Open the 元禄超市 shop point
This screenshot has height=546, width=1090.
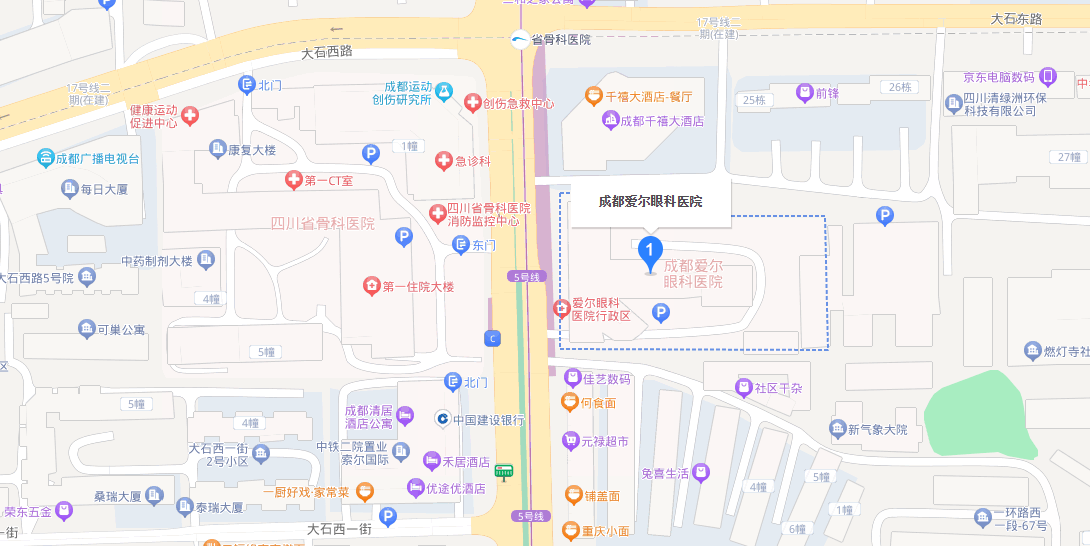[x=571, y=440]
